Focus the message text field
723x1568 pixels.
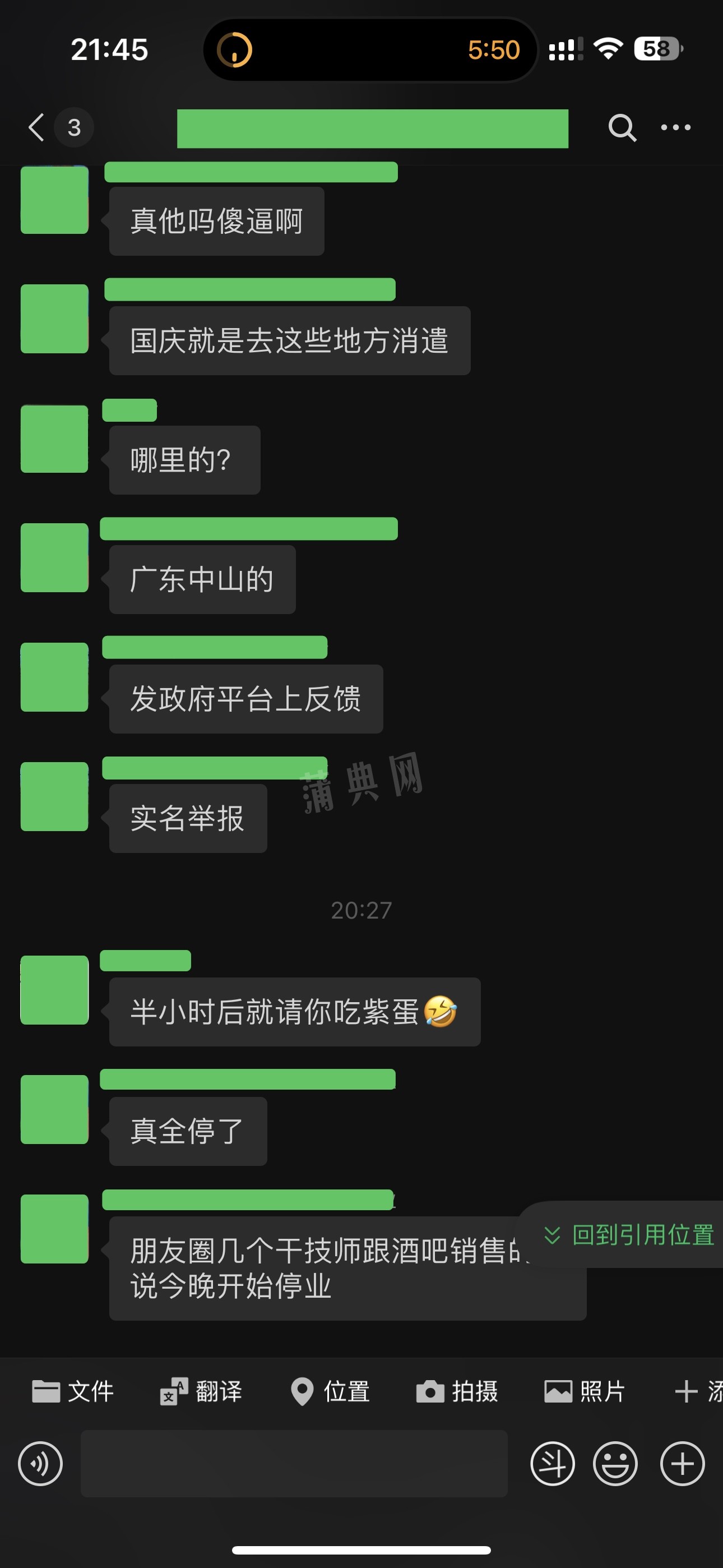294,1464
